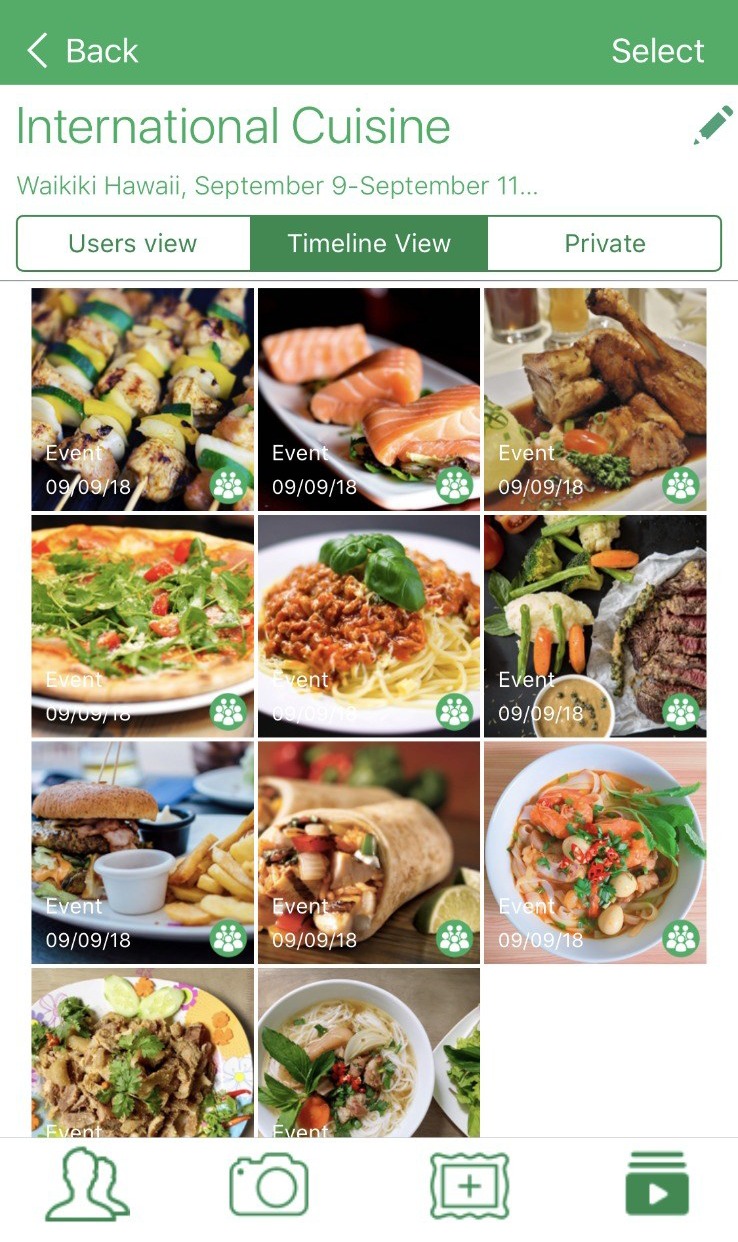Open the people icon in bottom bar
Screen dimensions: 738x1242
(87, 1187)
